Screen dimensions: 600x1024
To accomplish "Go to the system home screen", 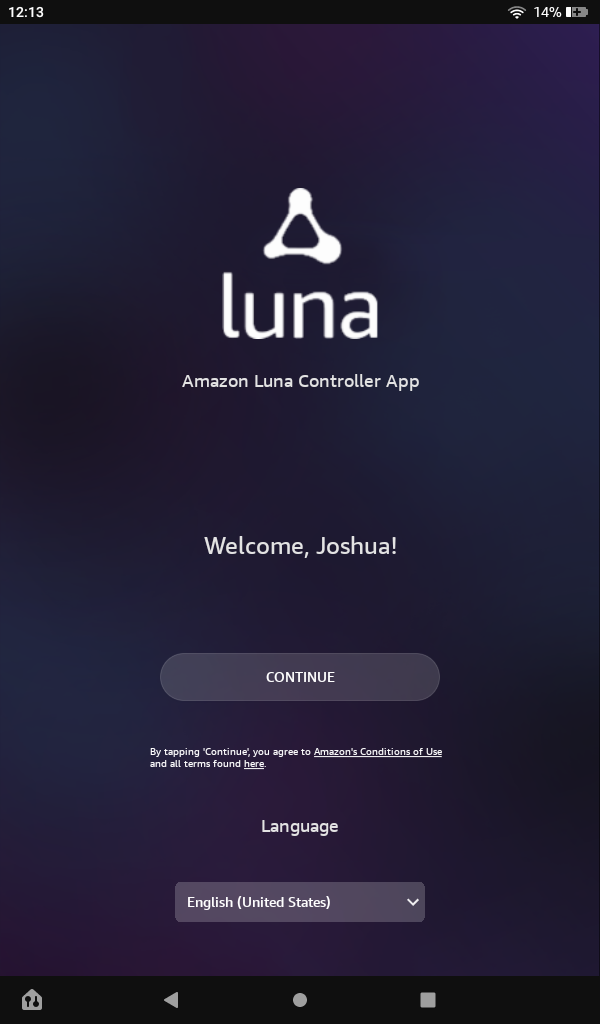I will pyautogui.click(x=300, y=999).
